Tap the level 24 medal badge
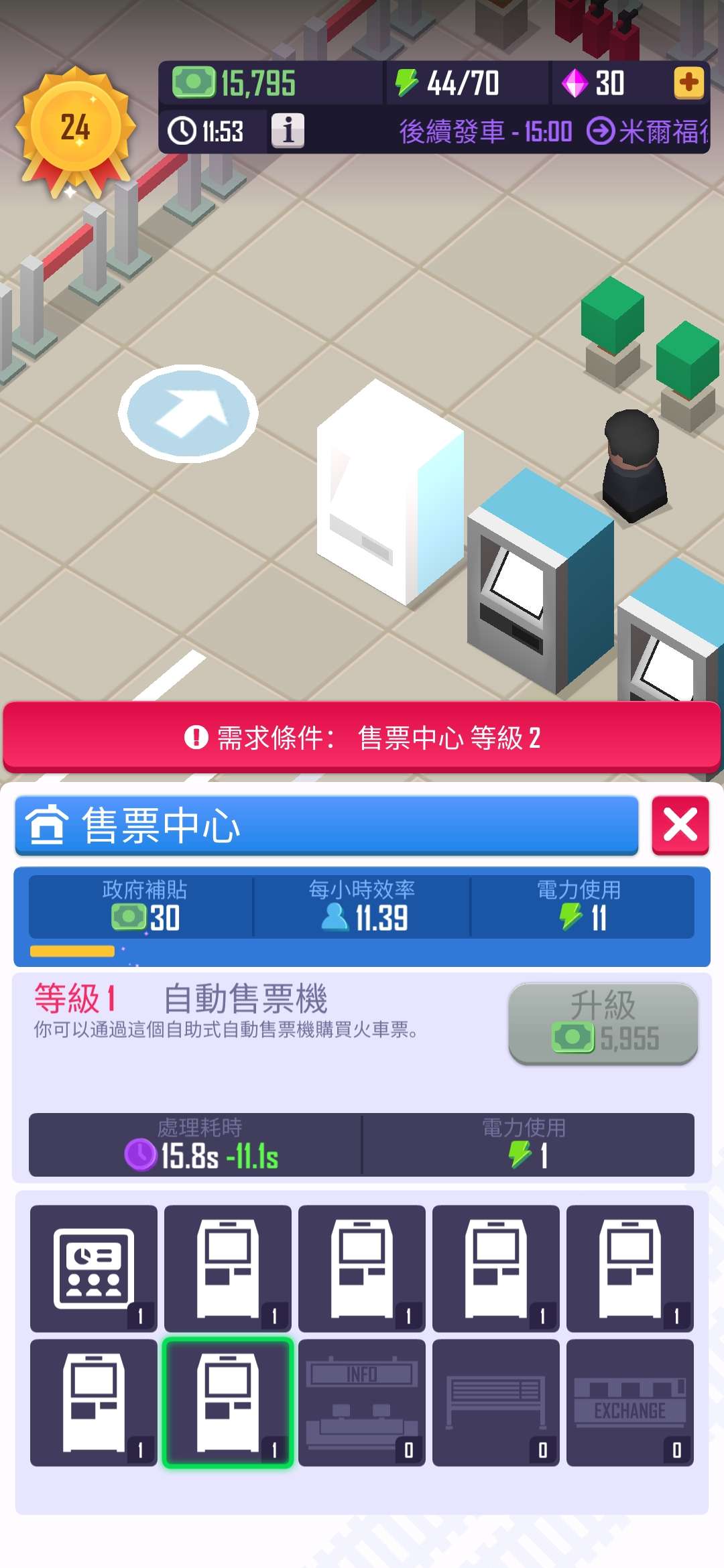Image resolution: width=724 pixels, height=1568 pixels. click(75, 129)
